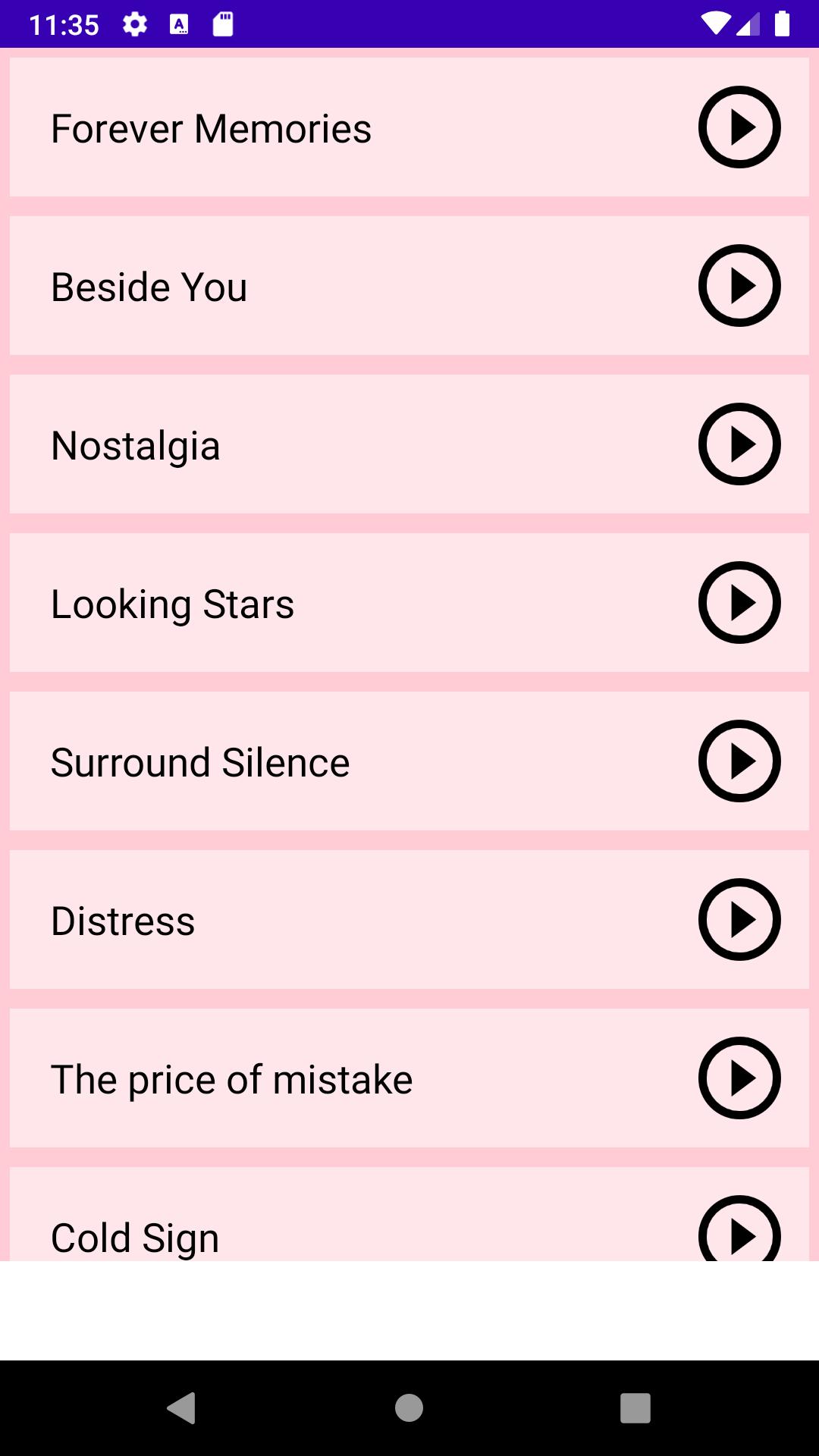
Task: Play the song Forever Memories
Action: [739, 127]
